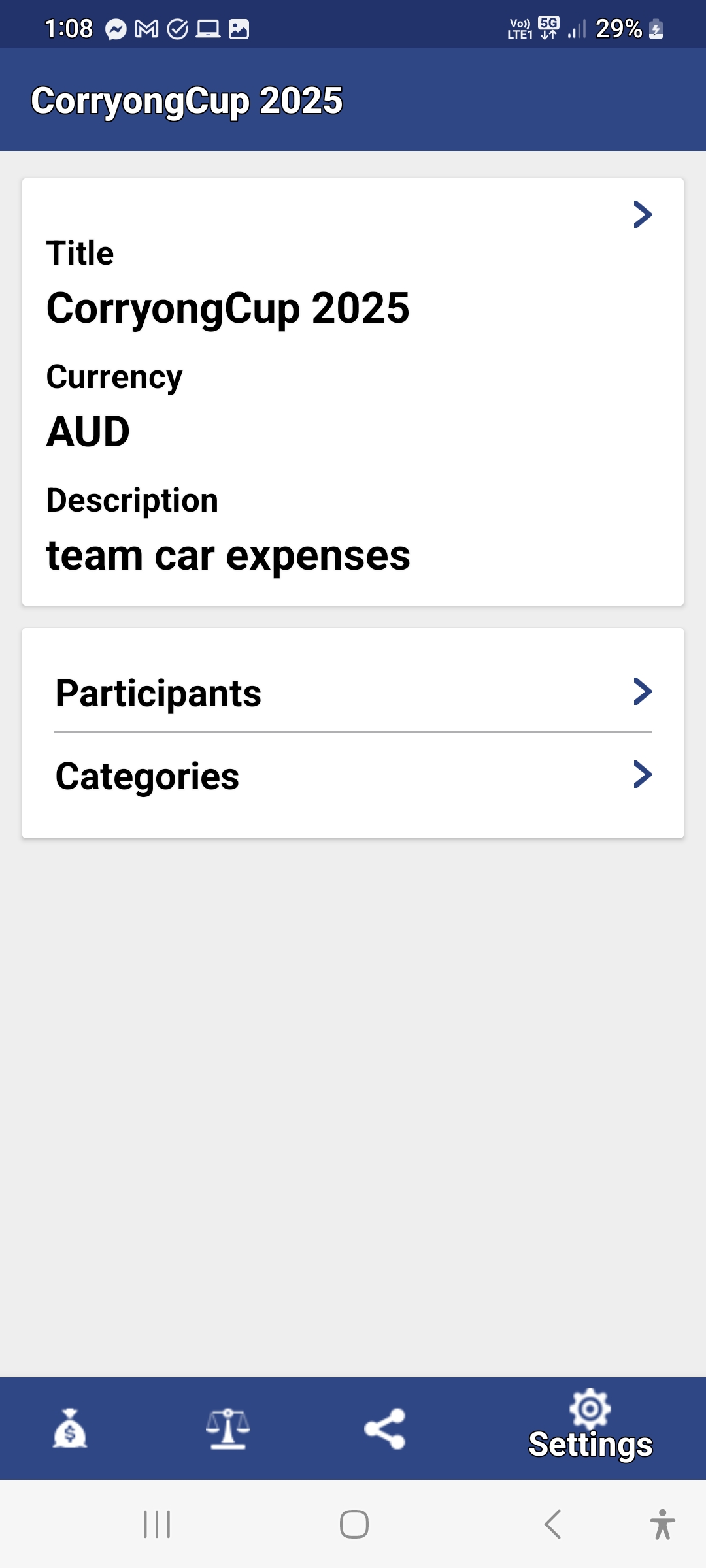Go back using the system back button
706x1568 pixels.
click(553, 1524)
